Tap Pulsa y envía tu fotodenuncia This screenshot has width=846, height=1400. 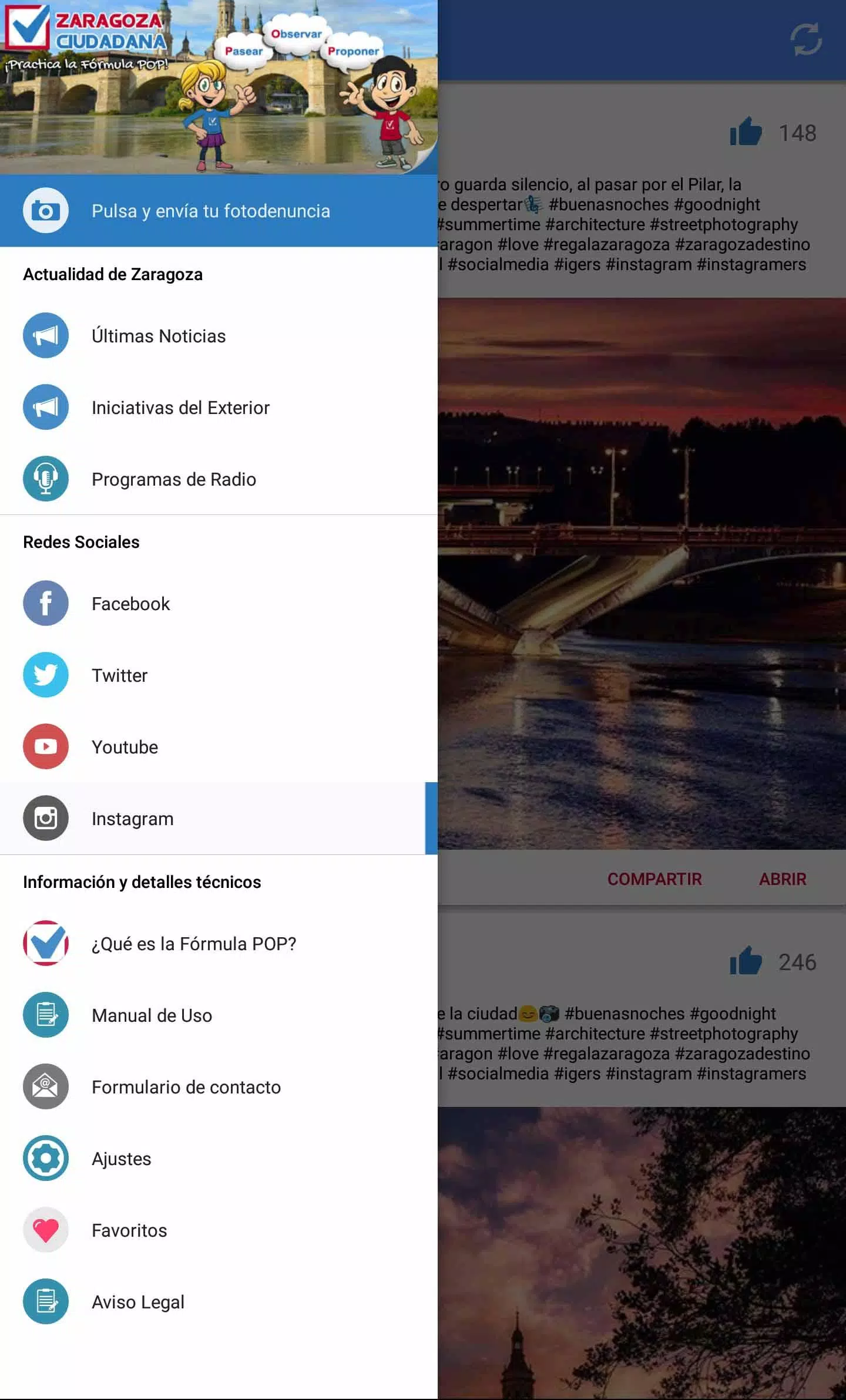pyautogui.click(x=210, y=211)
